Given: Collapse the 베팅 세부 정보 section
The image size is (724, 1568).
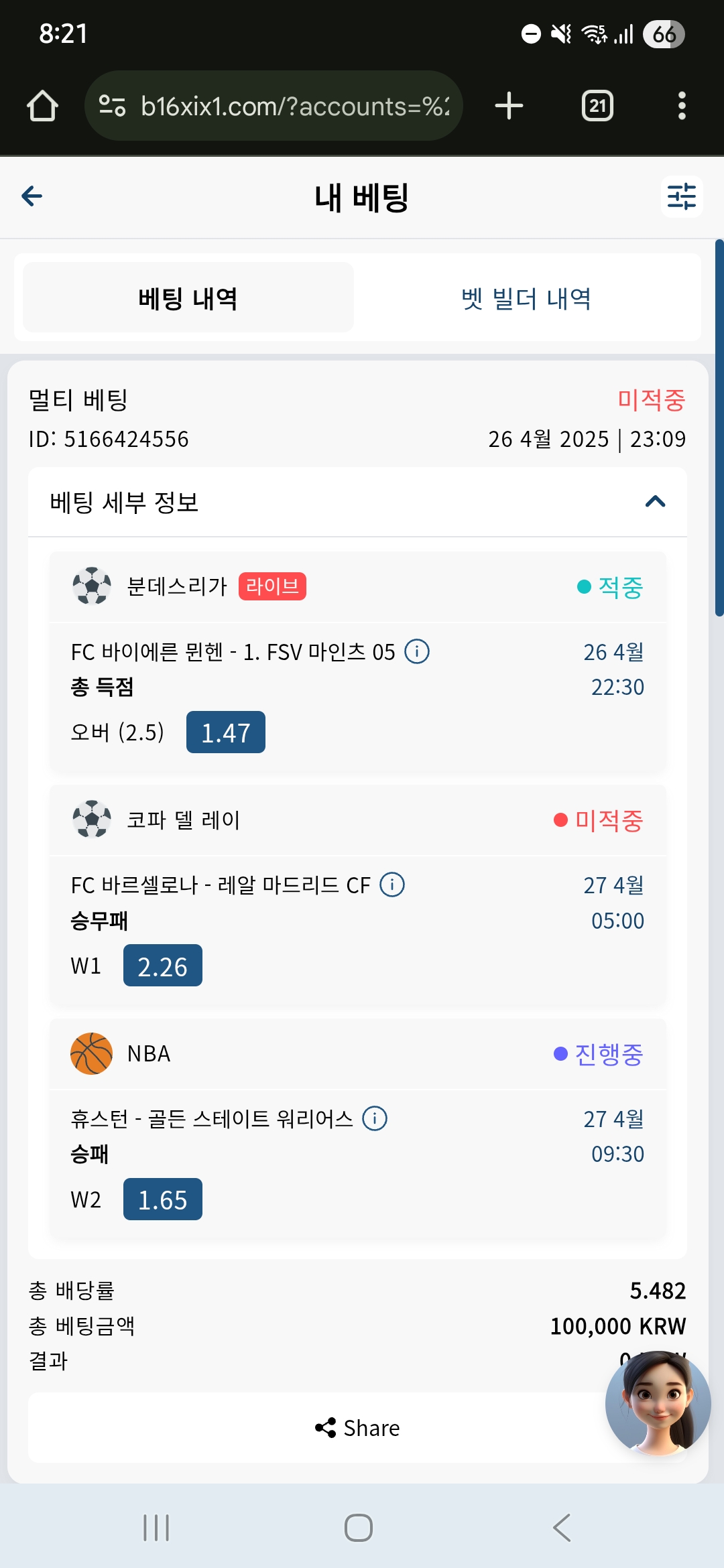Looking at the screenshot, I should click(x=655, y=502).
